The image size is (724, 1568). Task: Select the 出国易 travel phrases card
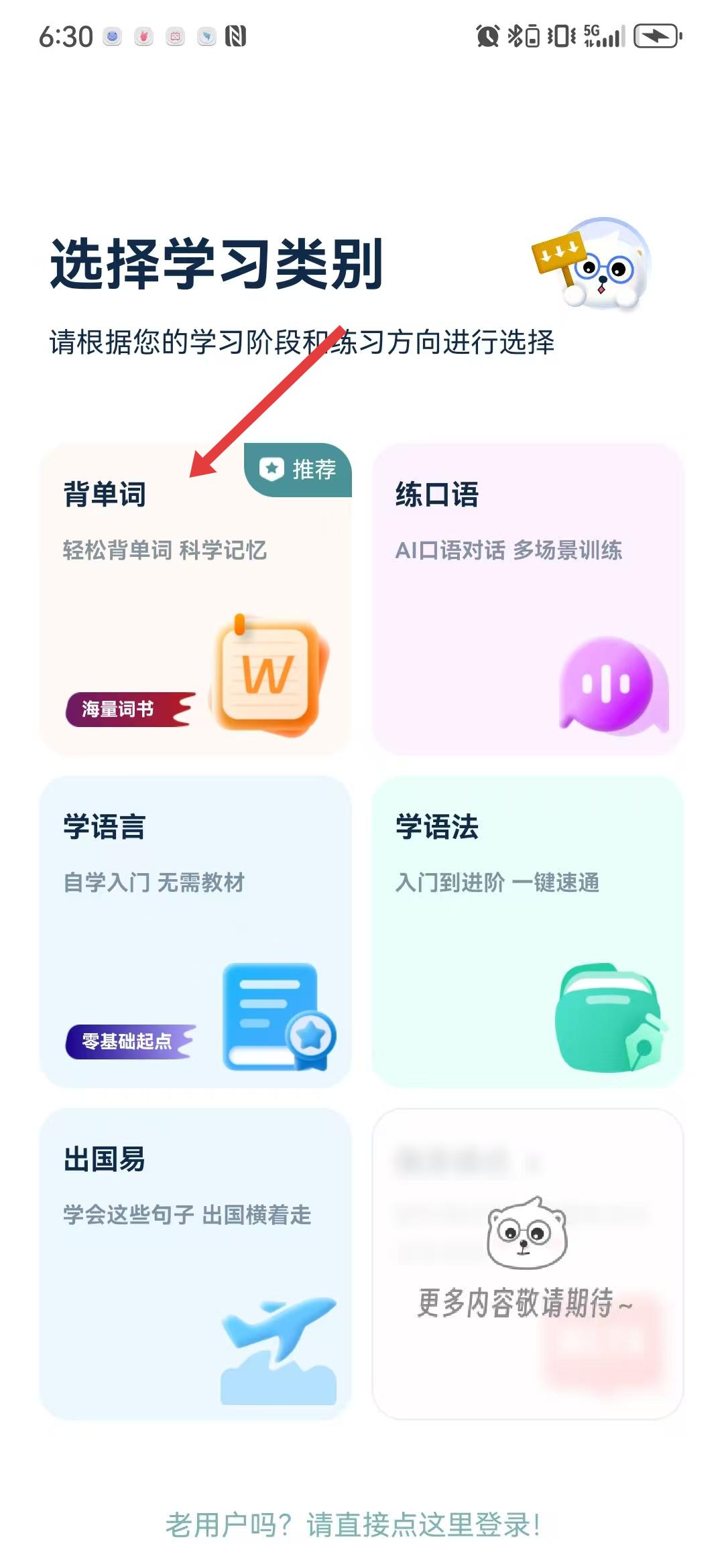pos(195,1263)
